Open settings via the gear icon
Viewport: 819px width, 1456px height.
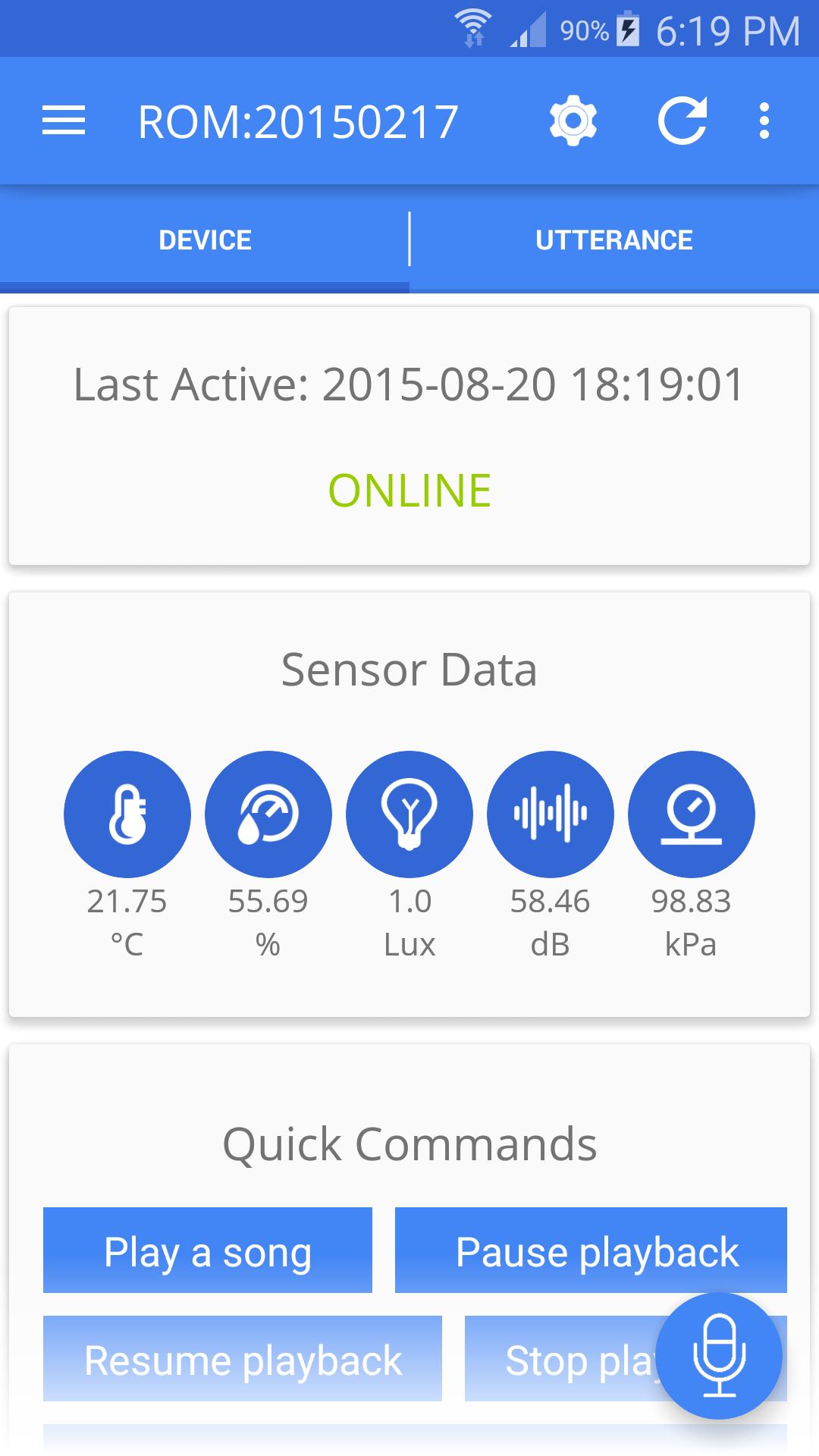tap(573, 121)
